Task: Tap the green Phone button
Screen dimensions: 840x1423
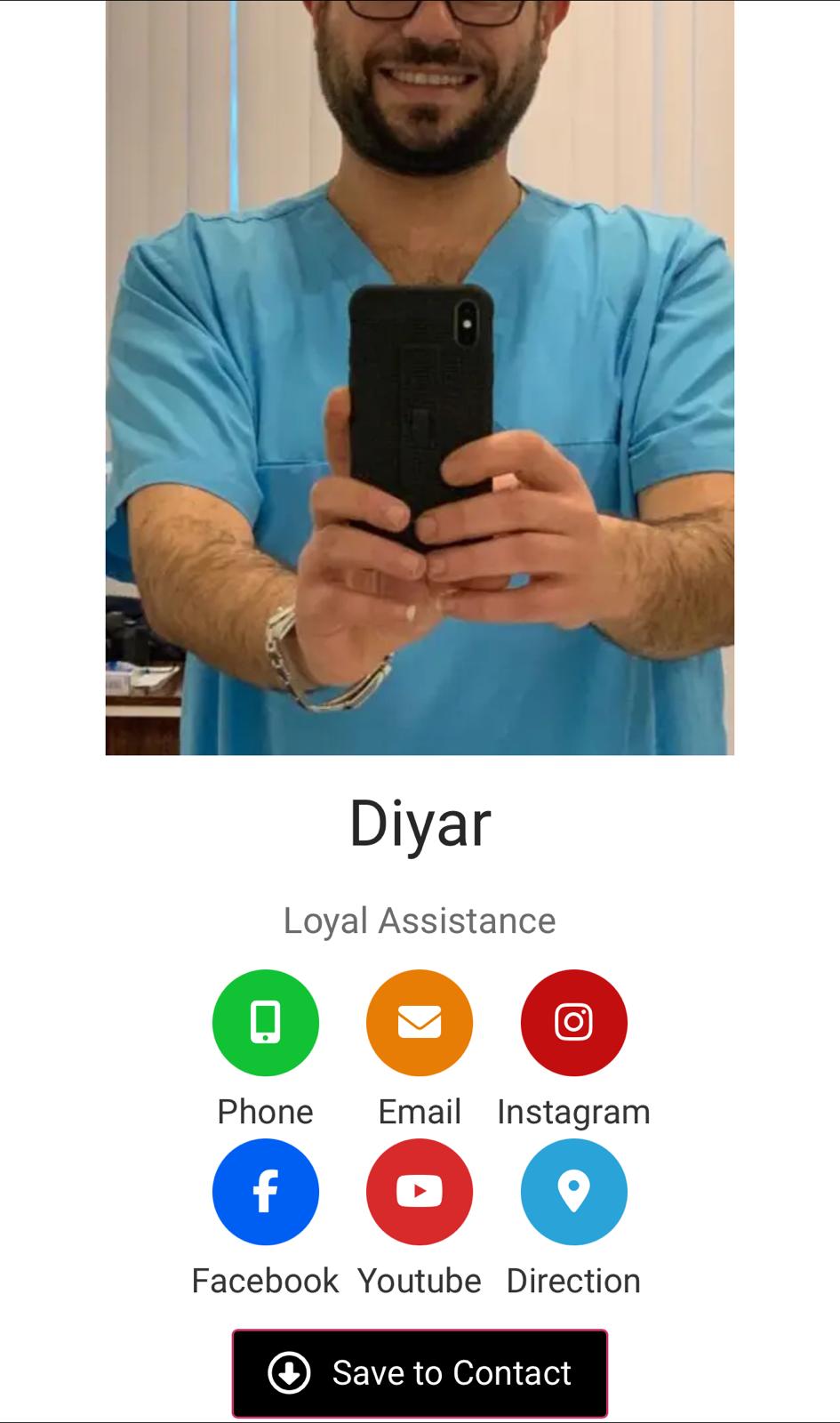Action: (265, 1023)
